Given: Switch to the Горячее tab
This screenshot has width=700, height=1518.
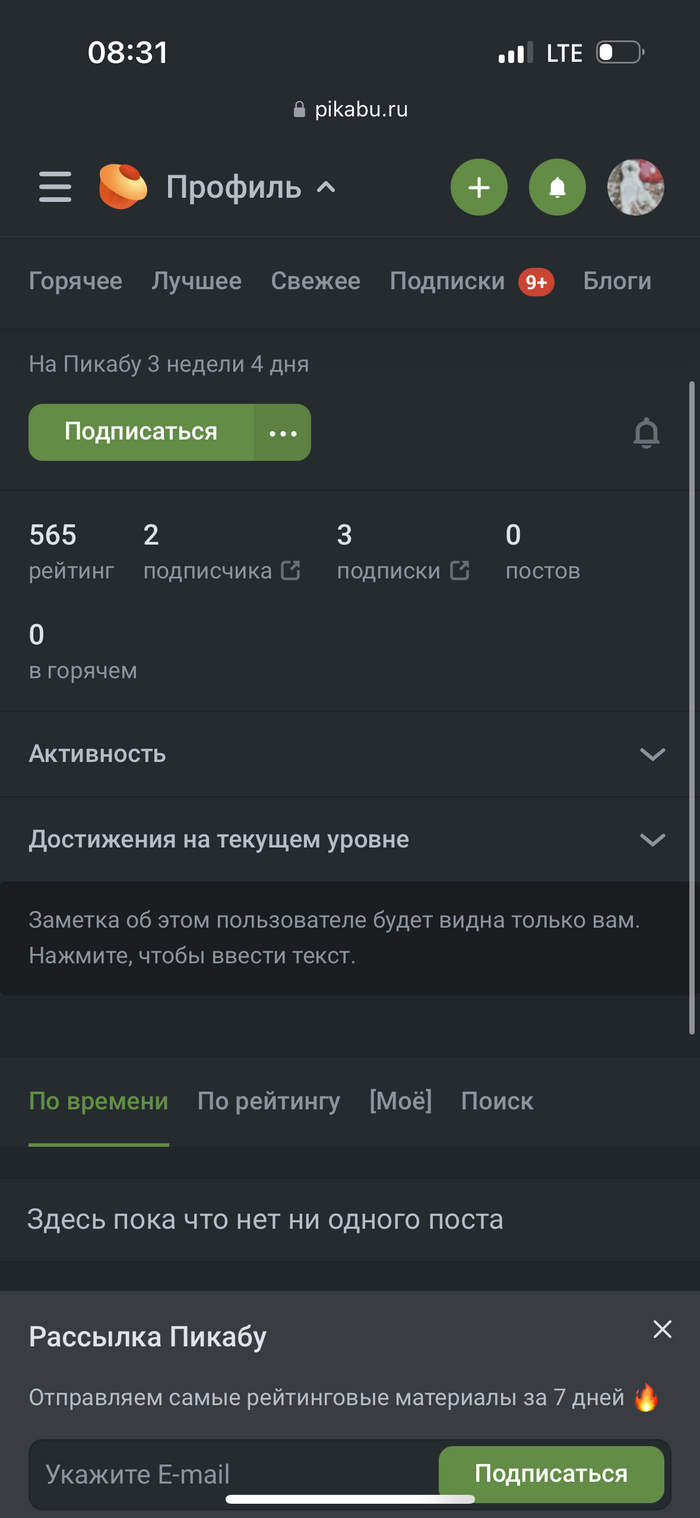Looking at the screenshot, I should pos(75,281).
